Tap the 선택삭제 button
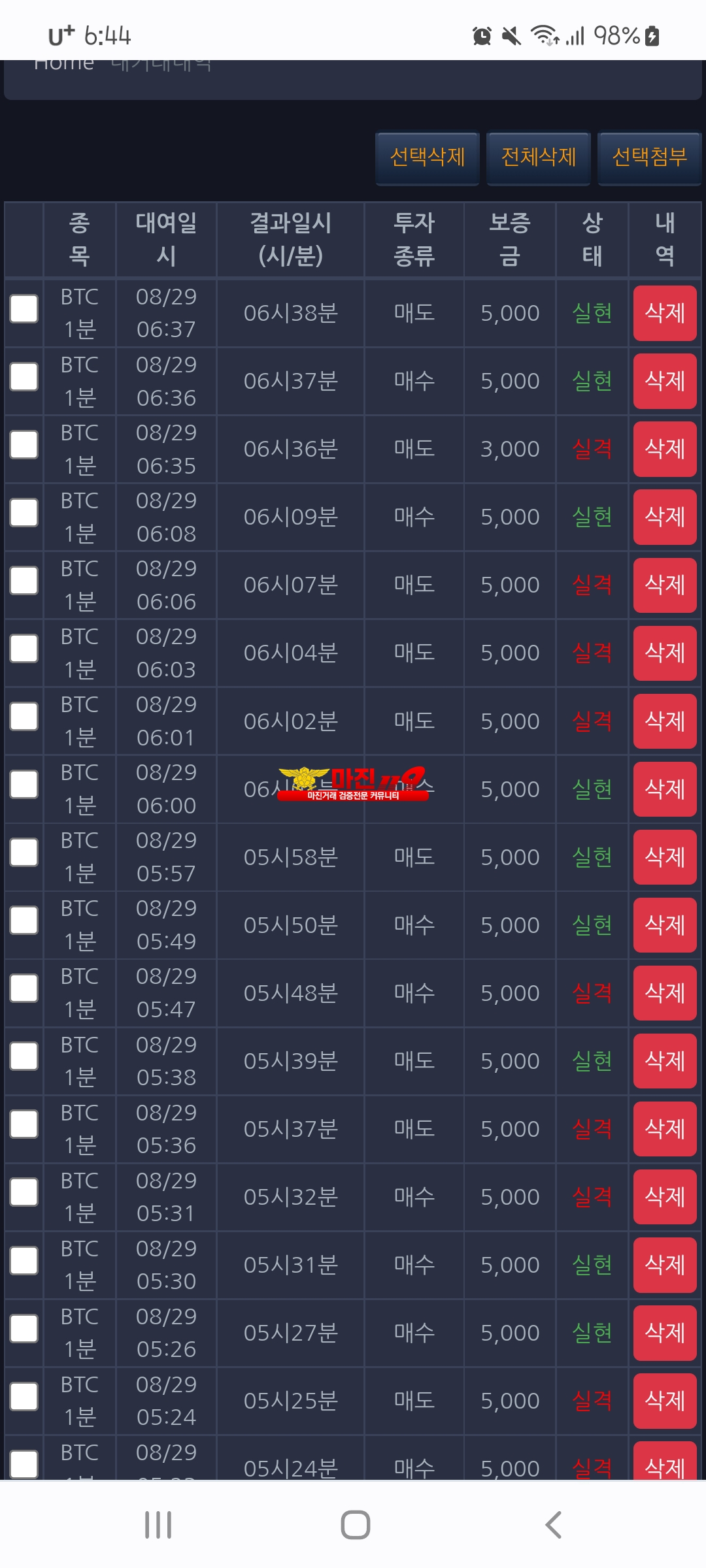The image size is (706, 1568). coord(427,157)
